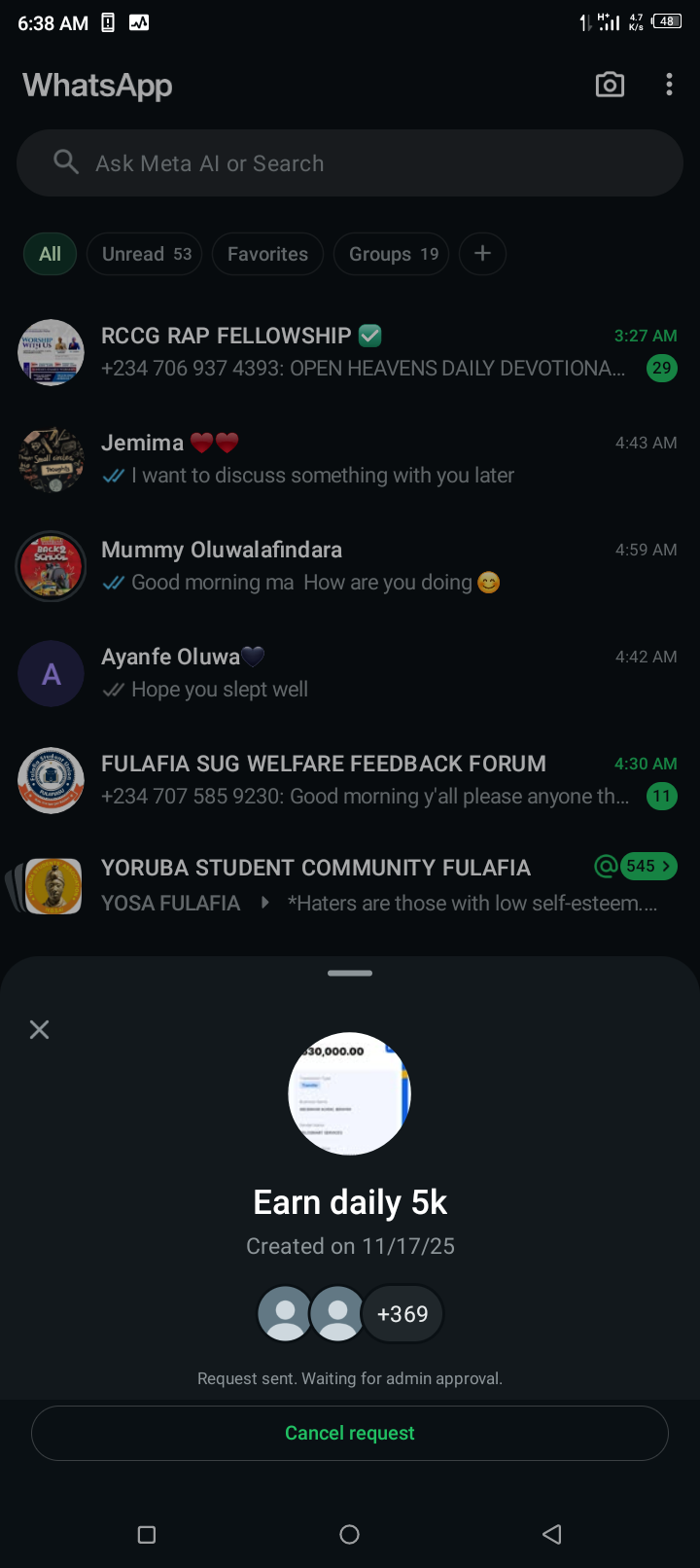Image resolution: width=700 pixels, height=1568 pixels.
Task: Close the group request sheet
Action: tap(40, 1029)
